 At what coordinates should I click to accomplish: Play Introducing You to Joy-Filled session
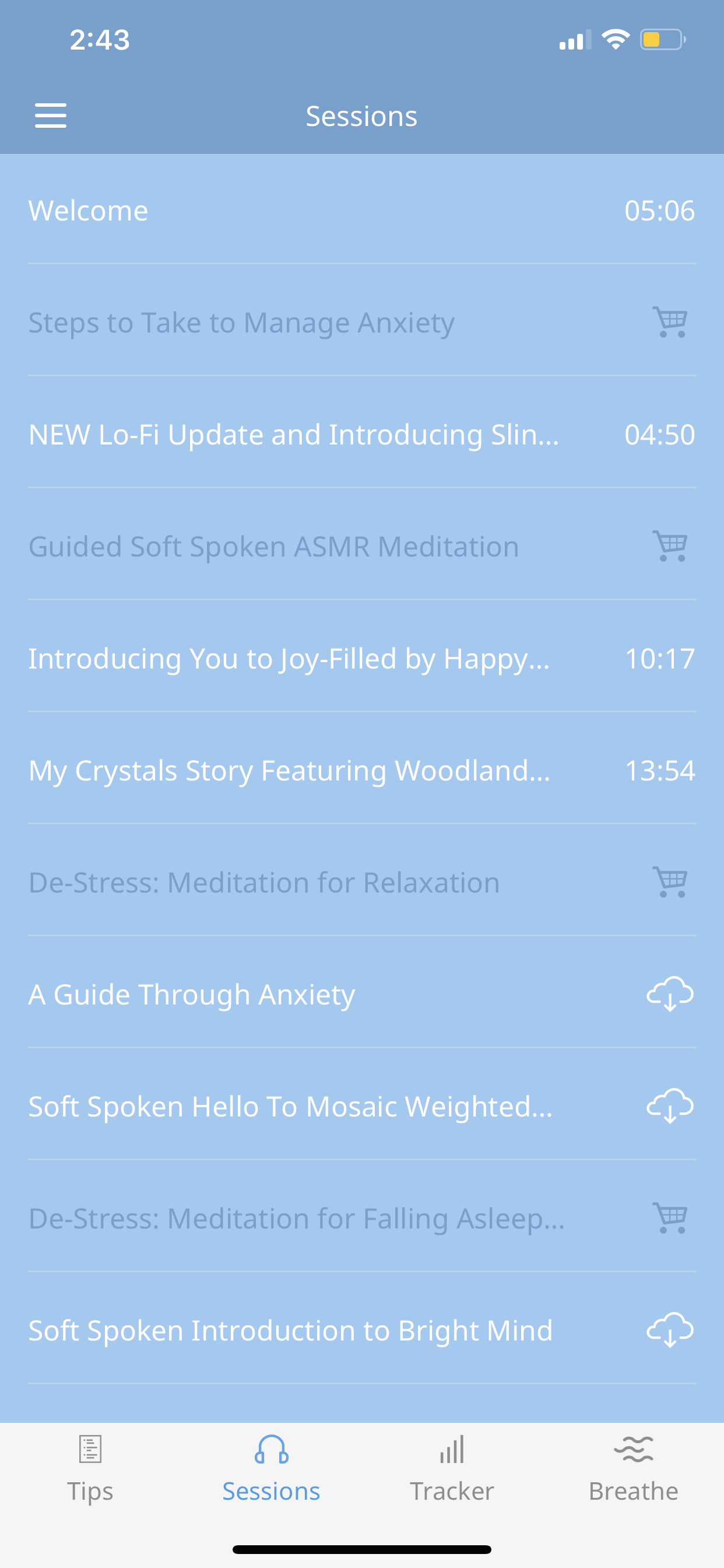pos(361,659)
